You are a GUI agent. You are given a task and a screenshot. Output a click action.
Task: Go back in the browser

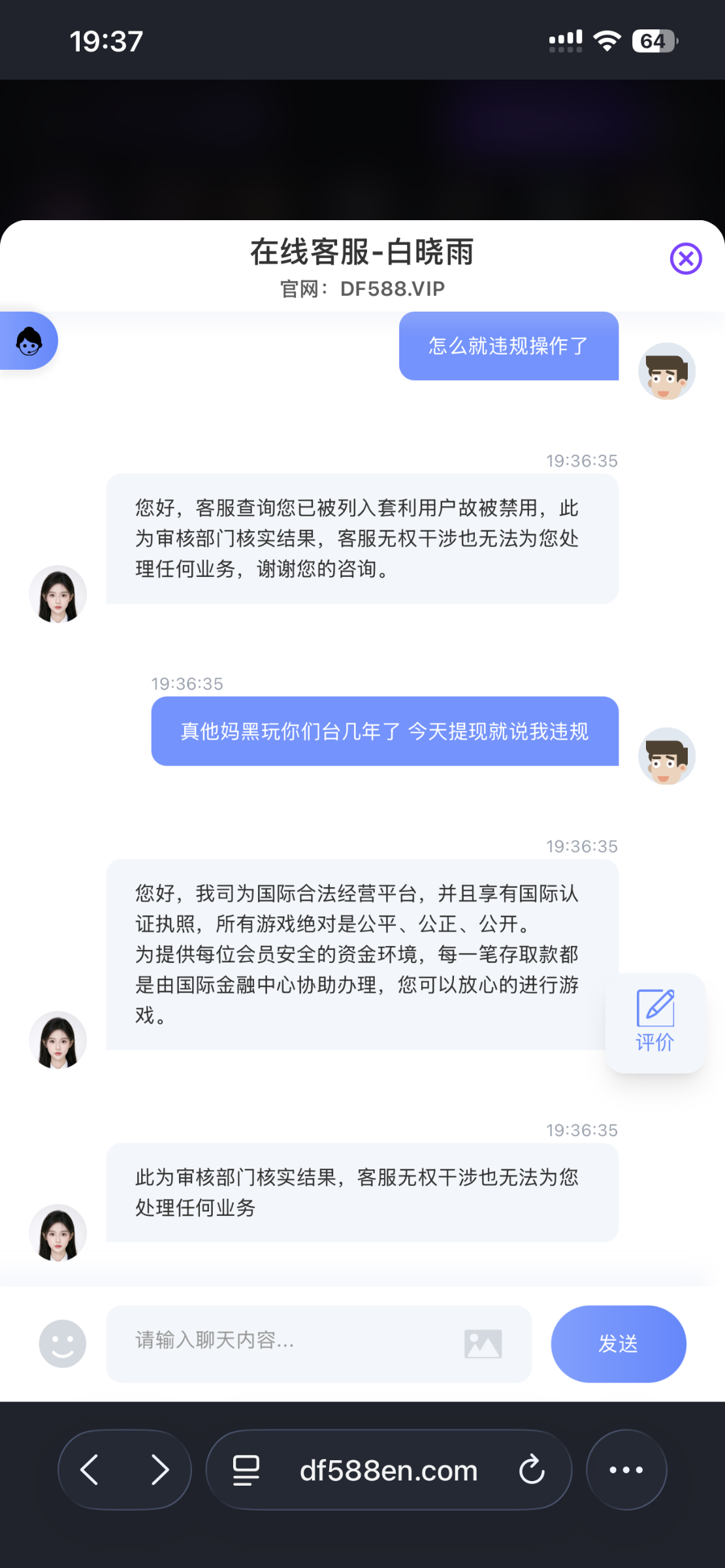click(x=90, y=1470)
